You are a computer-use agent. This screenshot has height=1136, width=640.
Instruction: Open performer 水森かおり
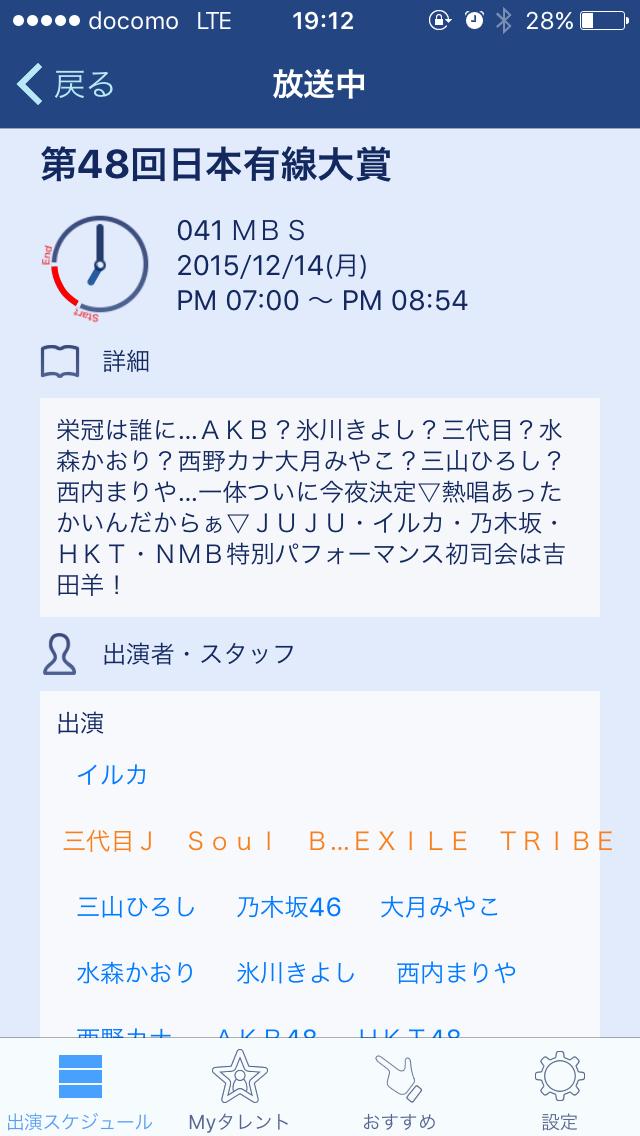click(136, 973)
